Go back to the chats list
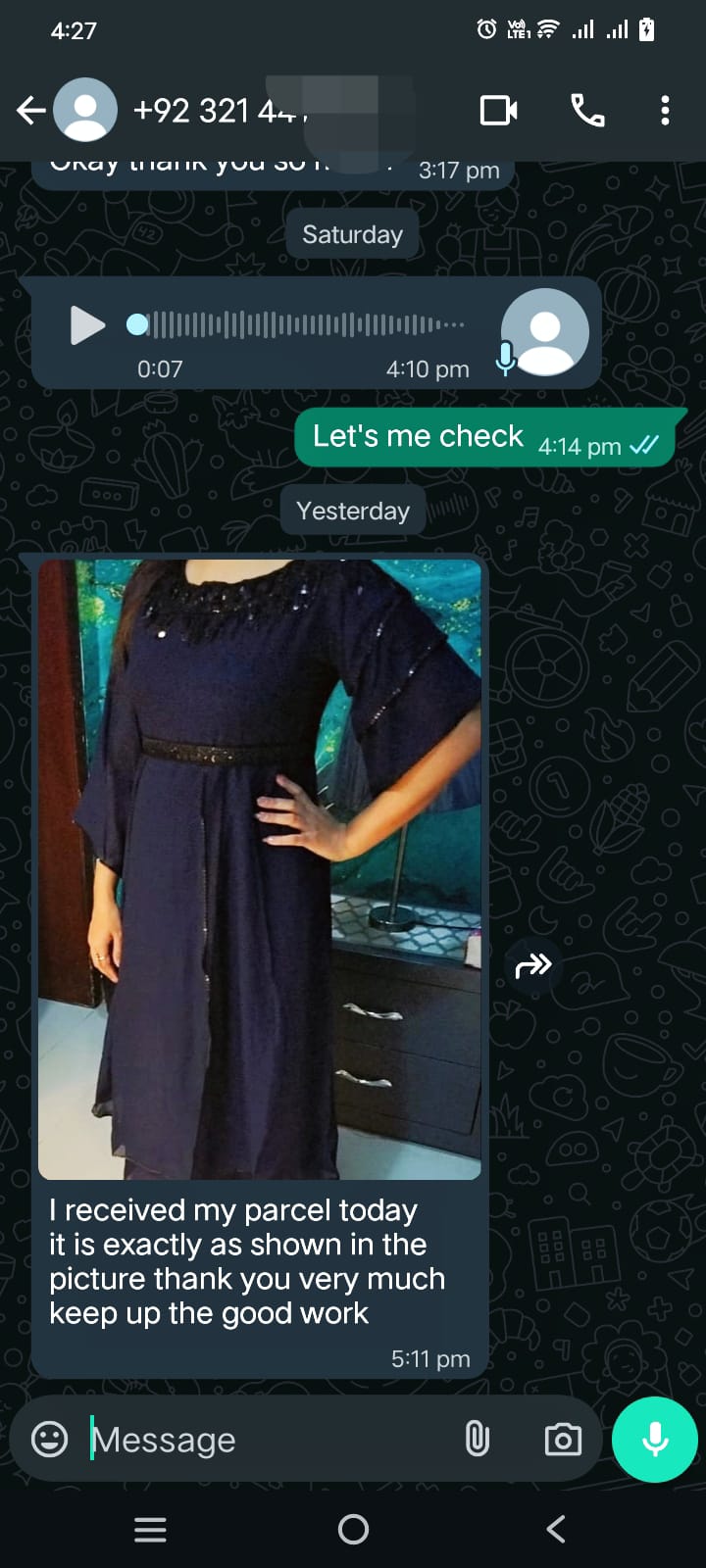Screen dimensions: 706x1568 (30, 111)
